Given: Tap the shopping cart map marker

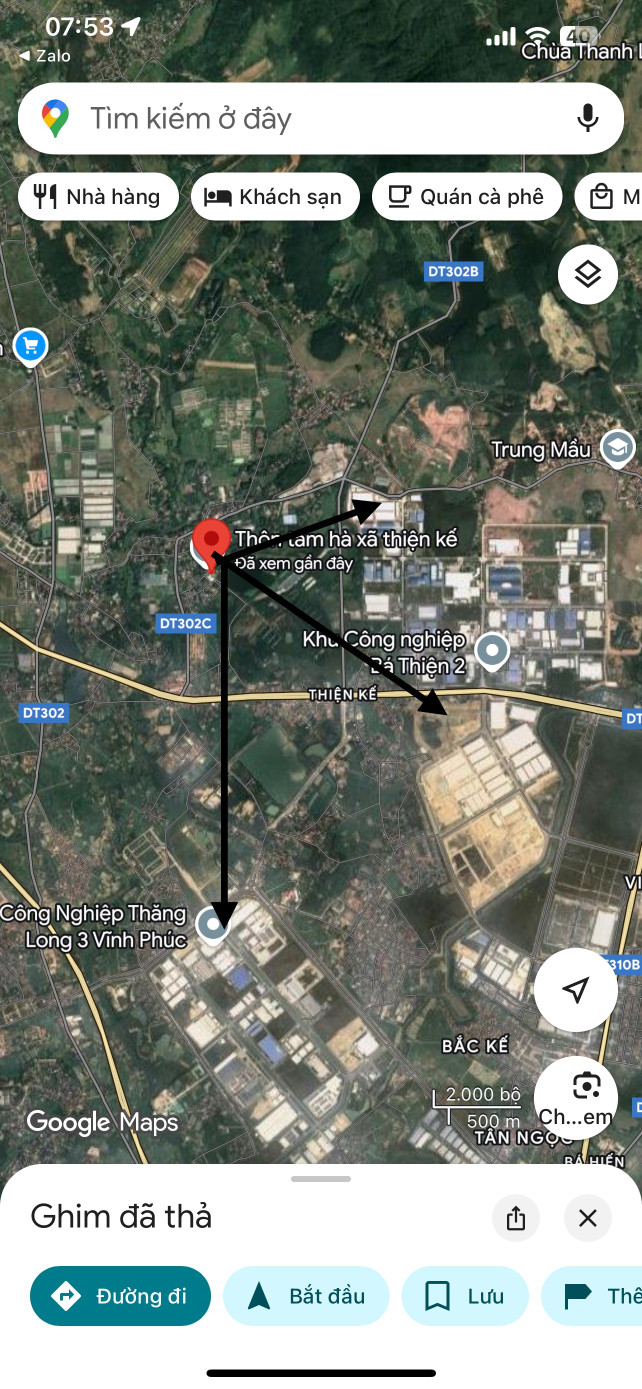Looking at the screenshot, I should (x=31, y=346).
